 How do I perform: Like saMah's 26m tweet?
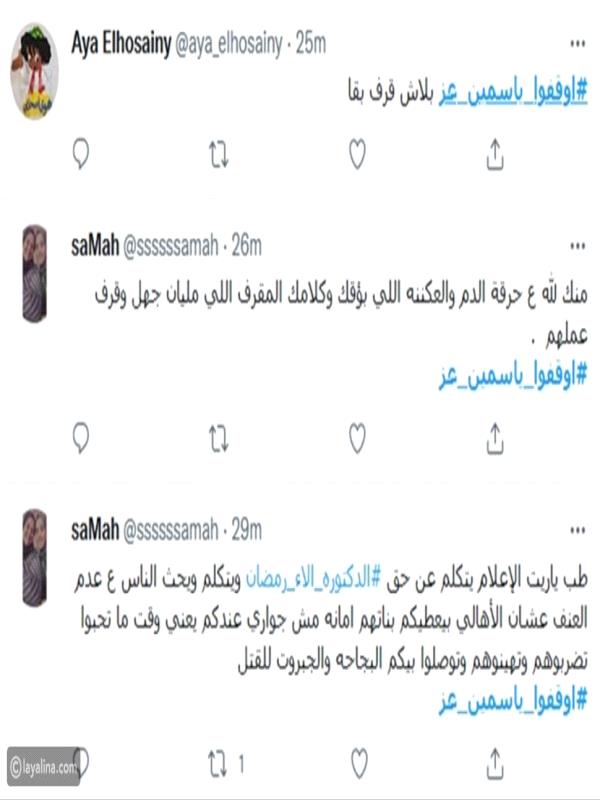click(x=356, y=438)
